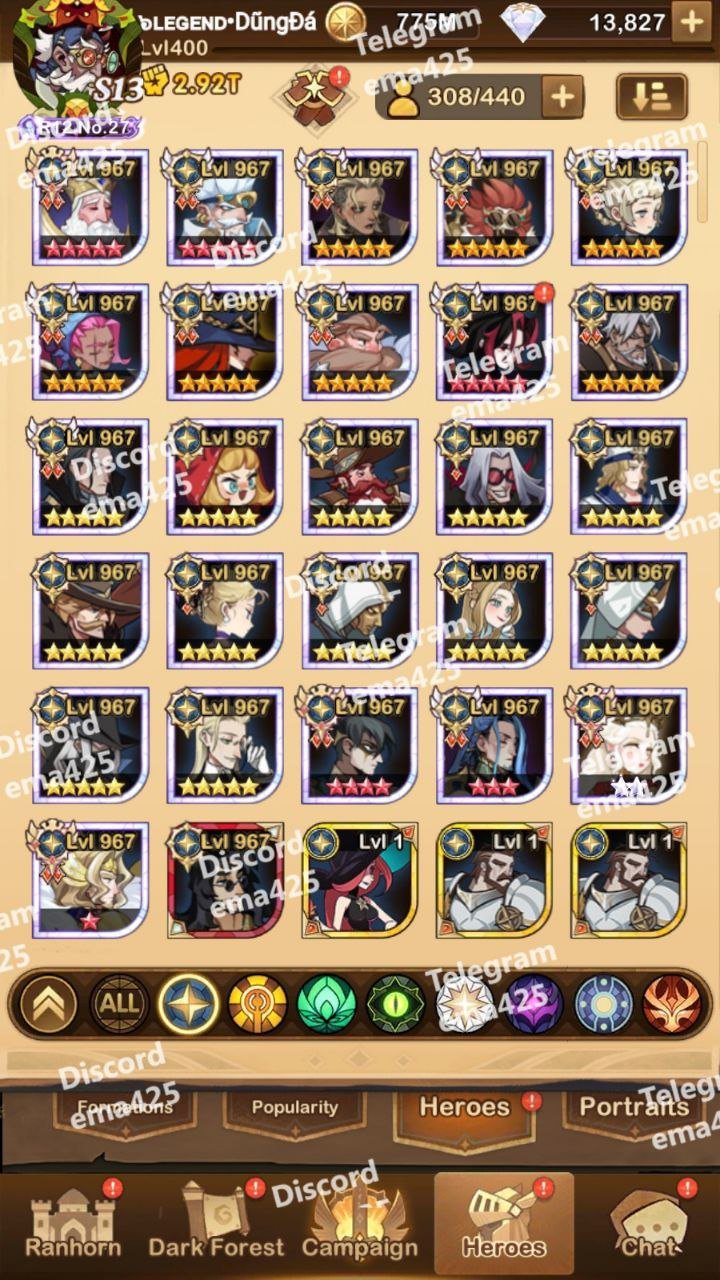720x1280 pixels.
Task: Open the Lvl 1 red-haired hero card
Action: (x=360, y=880)
